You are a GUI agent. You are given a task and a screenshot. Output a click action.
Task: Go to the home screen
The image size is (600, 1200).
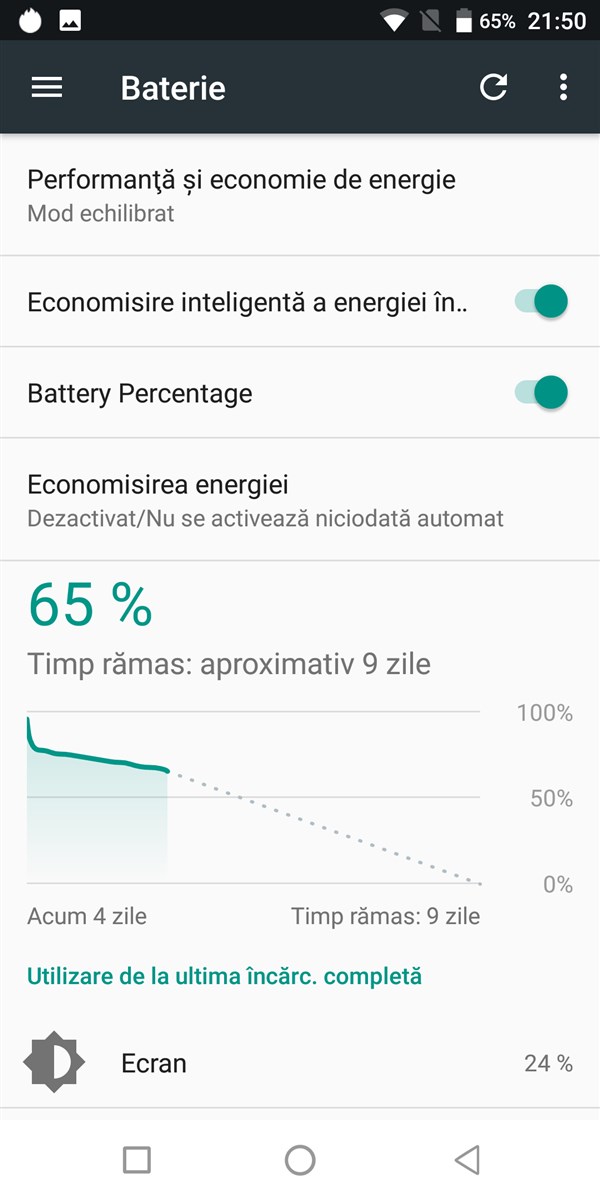(x=300, y=1160)
